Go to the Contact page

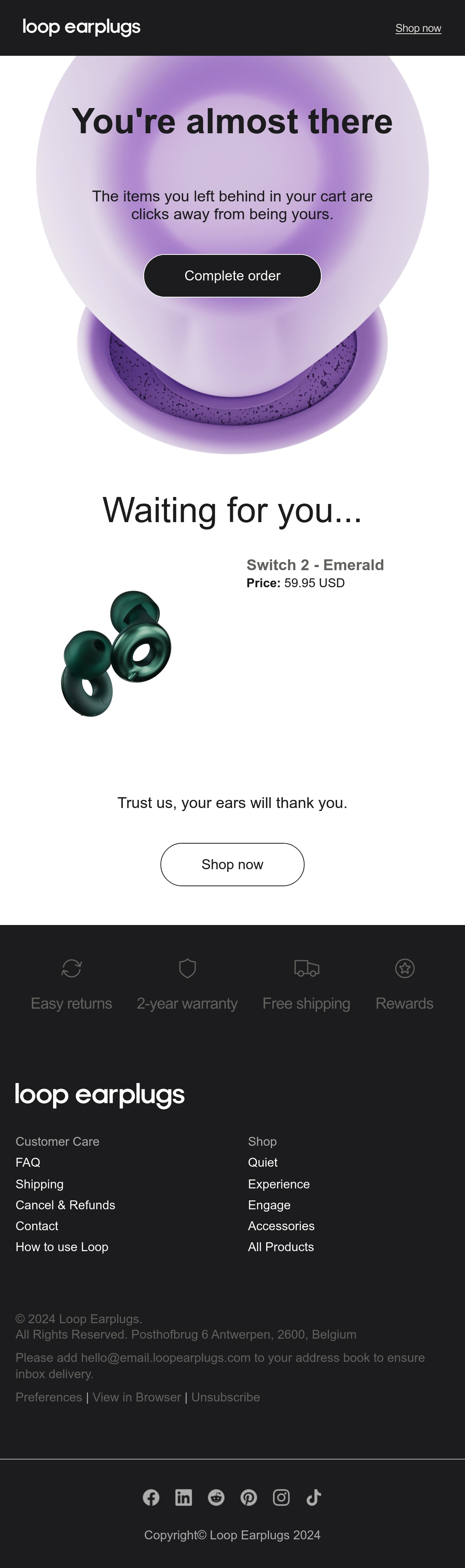tap(37, 1225)
